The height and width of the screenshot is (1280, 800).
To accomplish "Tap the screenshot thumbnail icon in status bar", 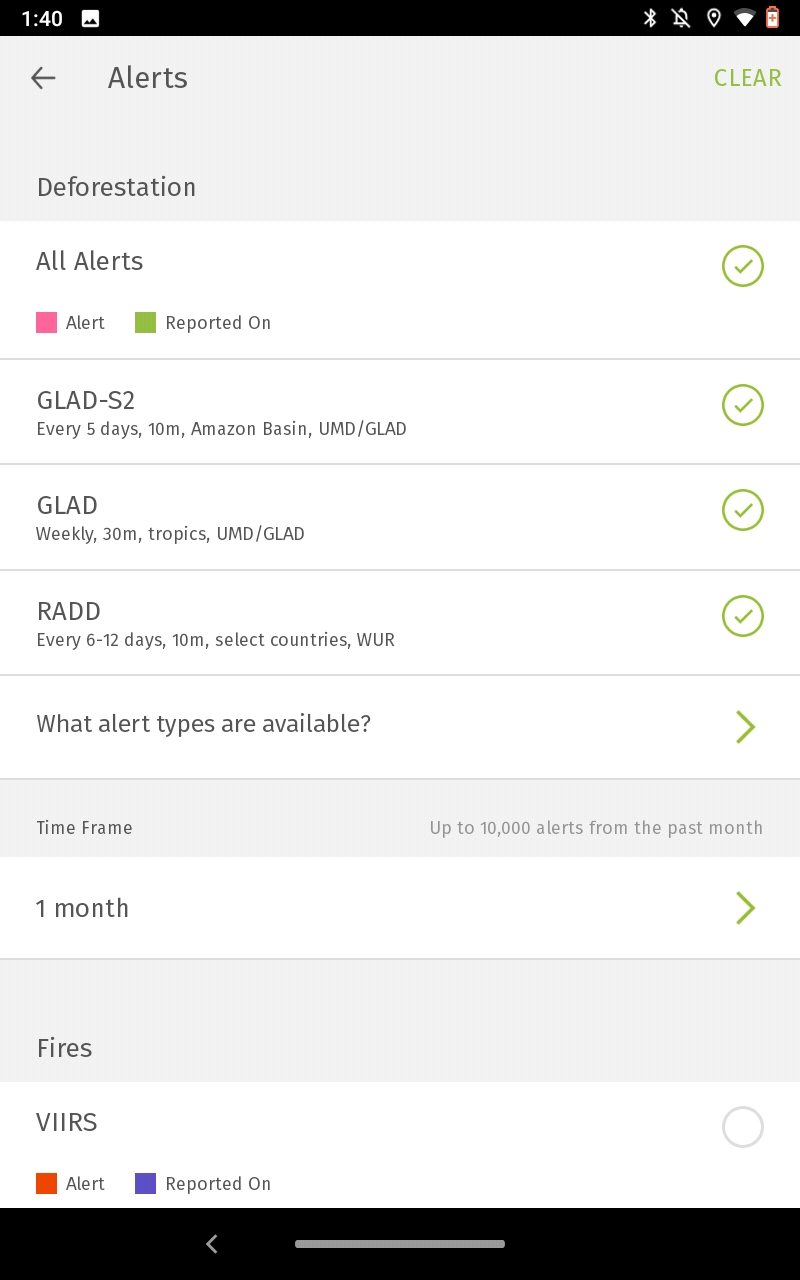I will point(90,17).
